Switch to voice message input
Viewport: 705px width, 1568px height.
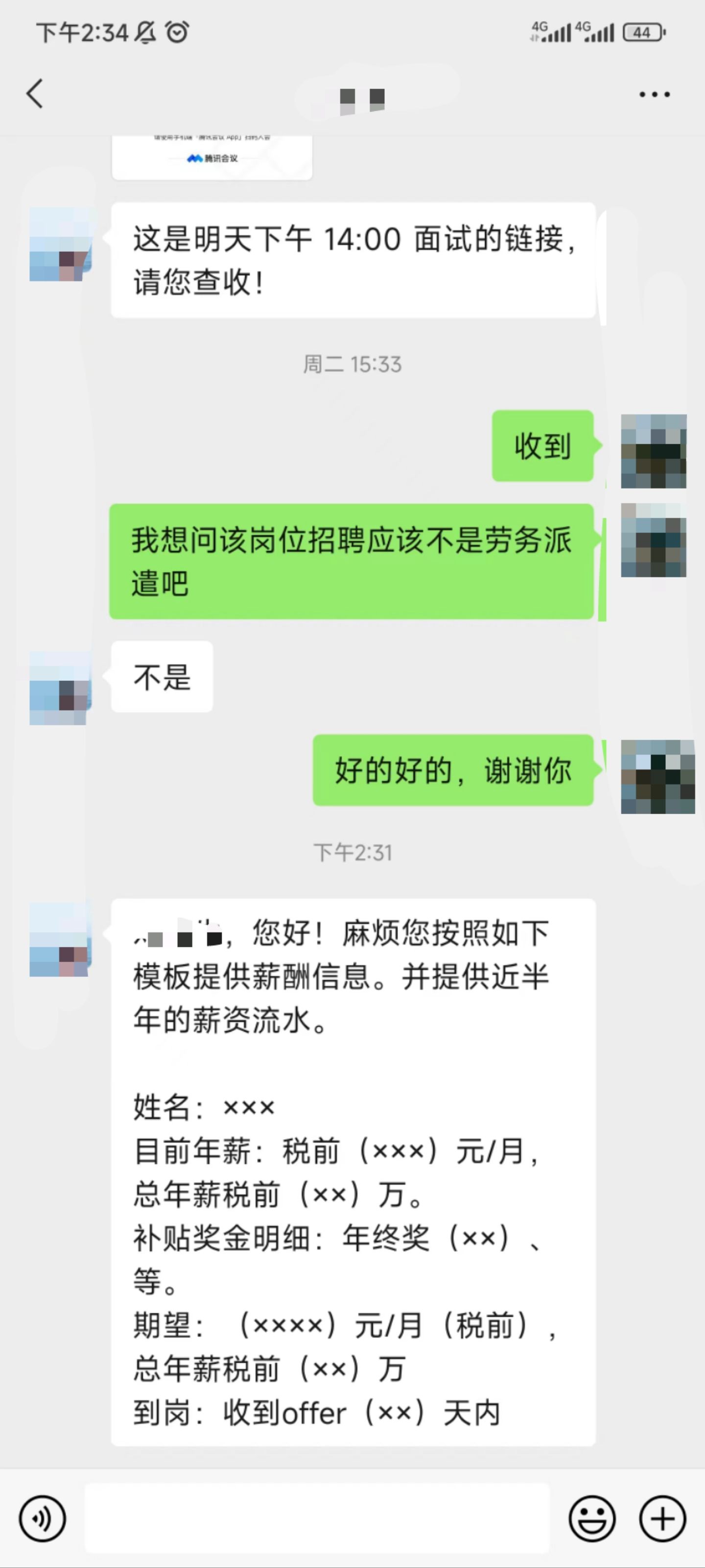[42, 1519]
